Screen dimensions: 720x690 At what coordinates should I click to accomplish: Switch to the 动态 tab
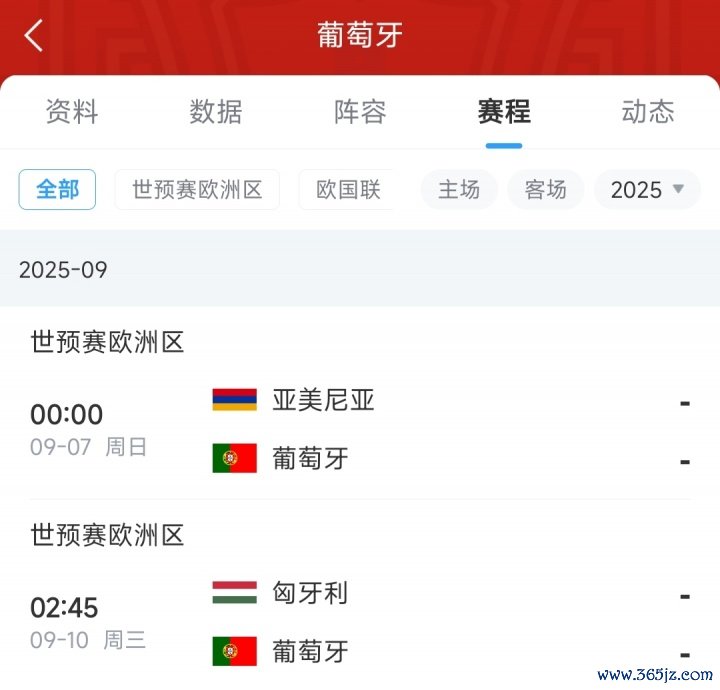[647, 111]
